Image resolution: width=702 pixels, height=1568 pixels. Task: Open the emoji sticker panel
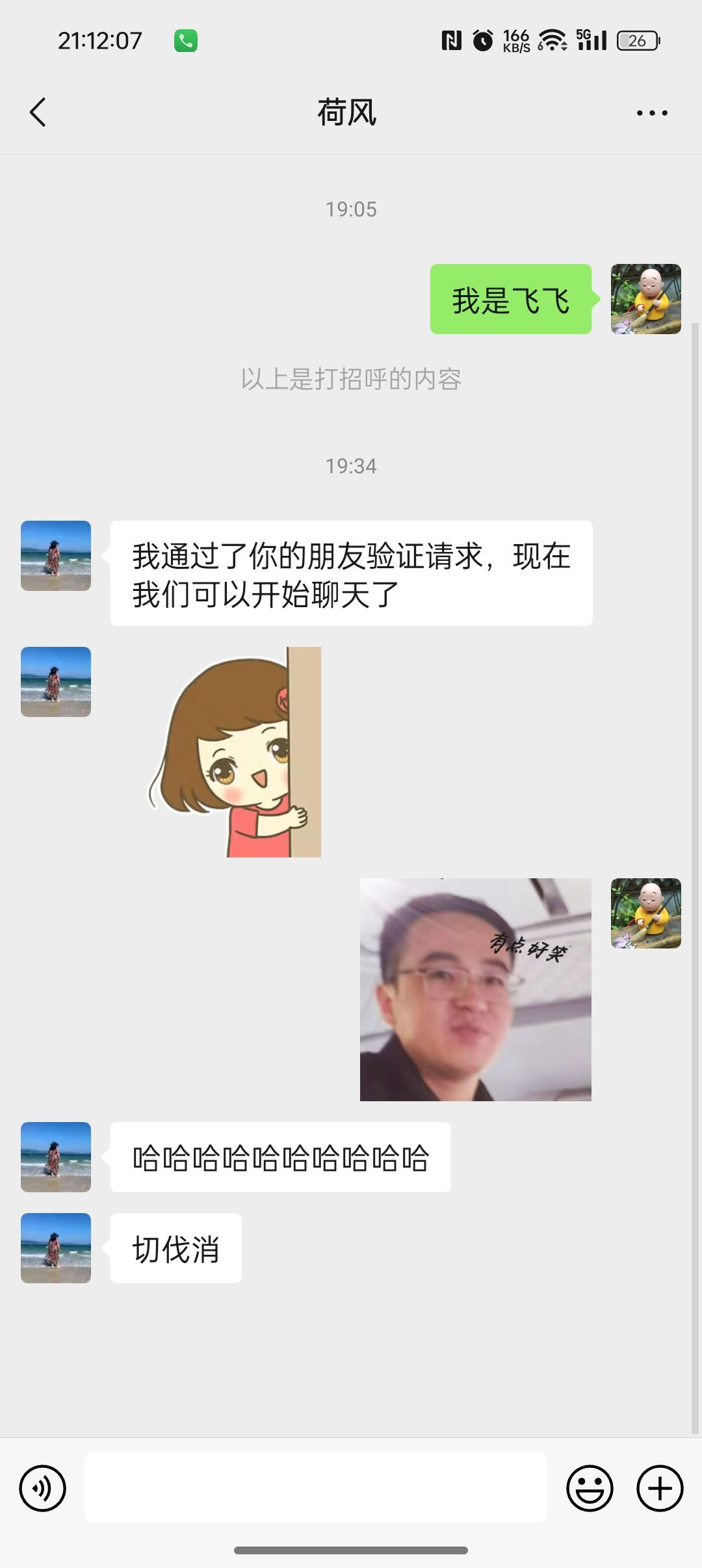tap(590, 1488)
